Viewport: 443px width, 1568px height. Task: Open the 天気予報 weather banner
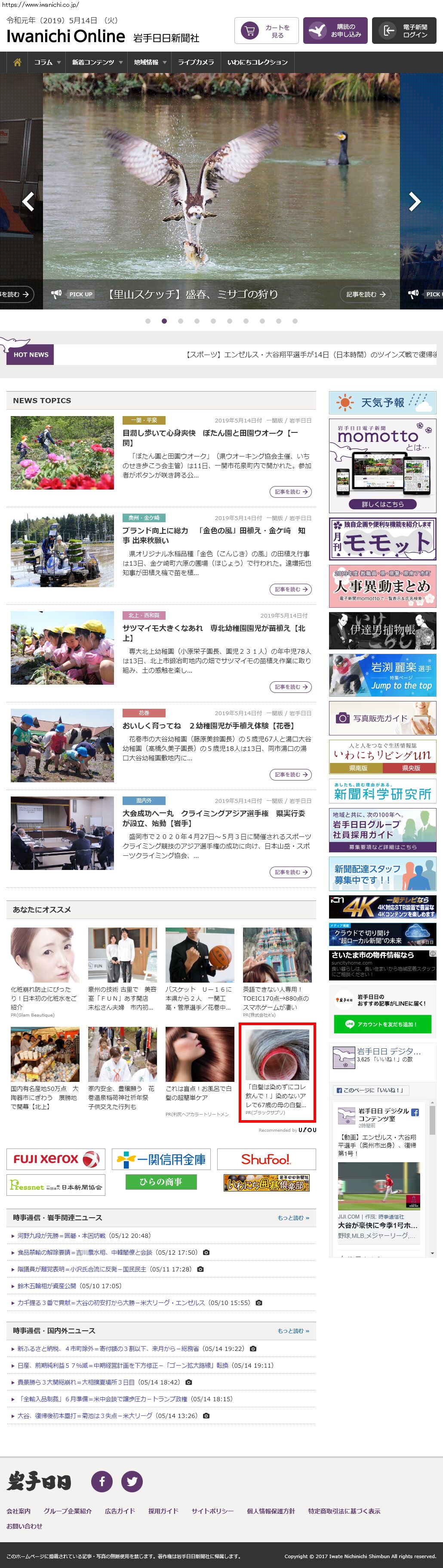[382, 402]
